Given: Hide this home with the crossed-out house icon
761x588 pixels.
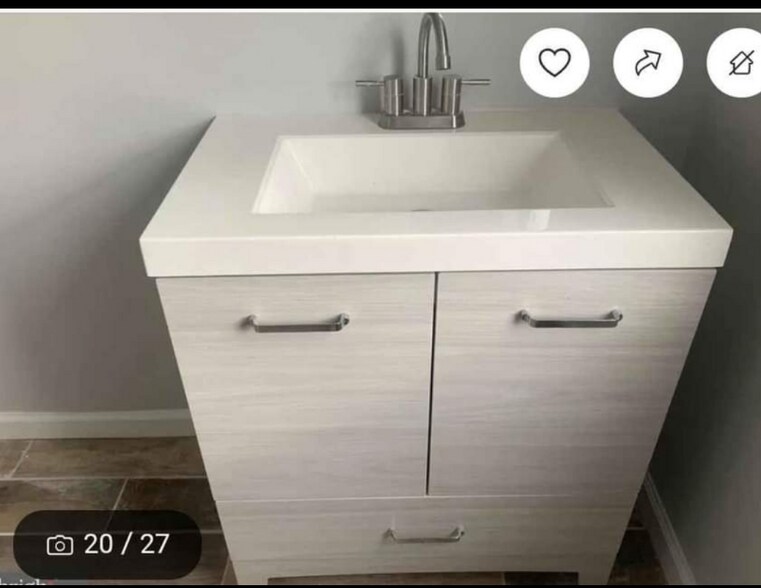Looking at the screenshot, I should [738, 63].
